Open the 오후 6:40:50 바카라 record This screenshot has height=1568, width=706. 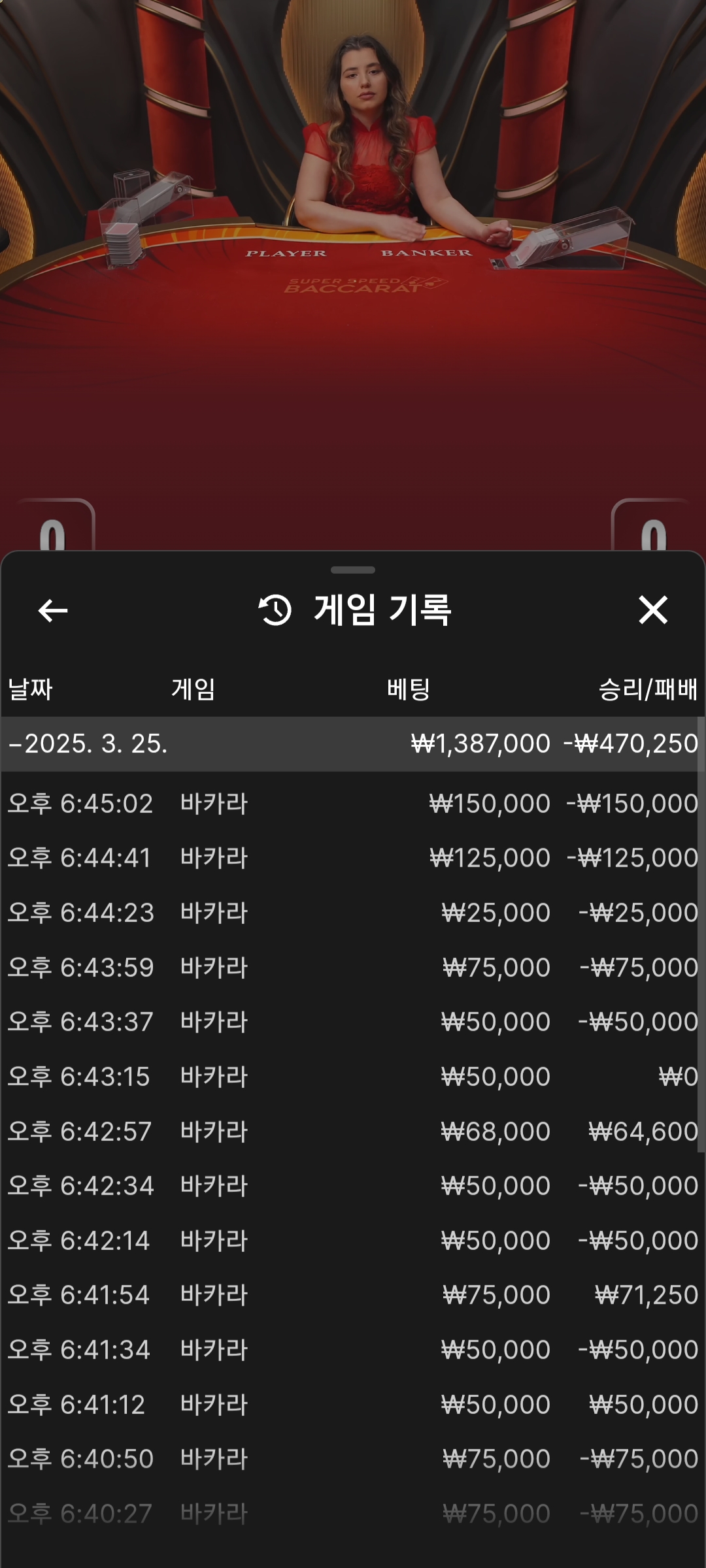tap(353, 1459)
